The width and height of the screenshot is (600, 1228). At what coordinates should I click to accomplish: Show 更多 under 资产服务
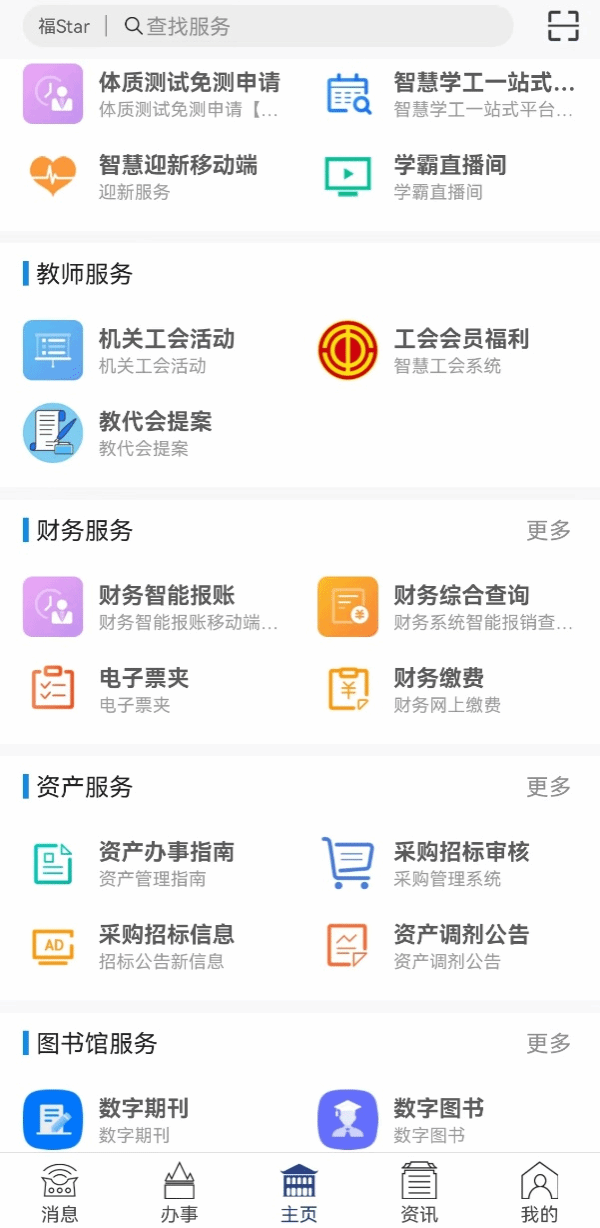pos(548,787)
